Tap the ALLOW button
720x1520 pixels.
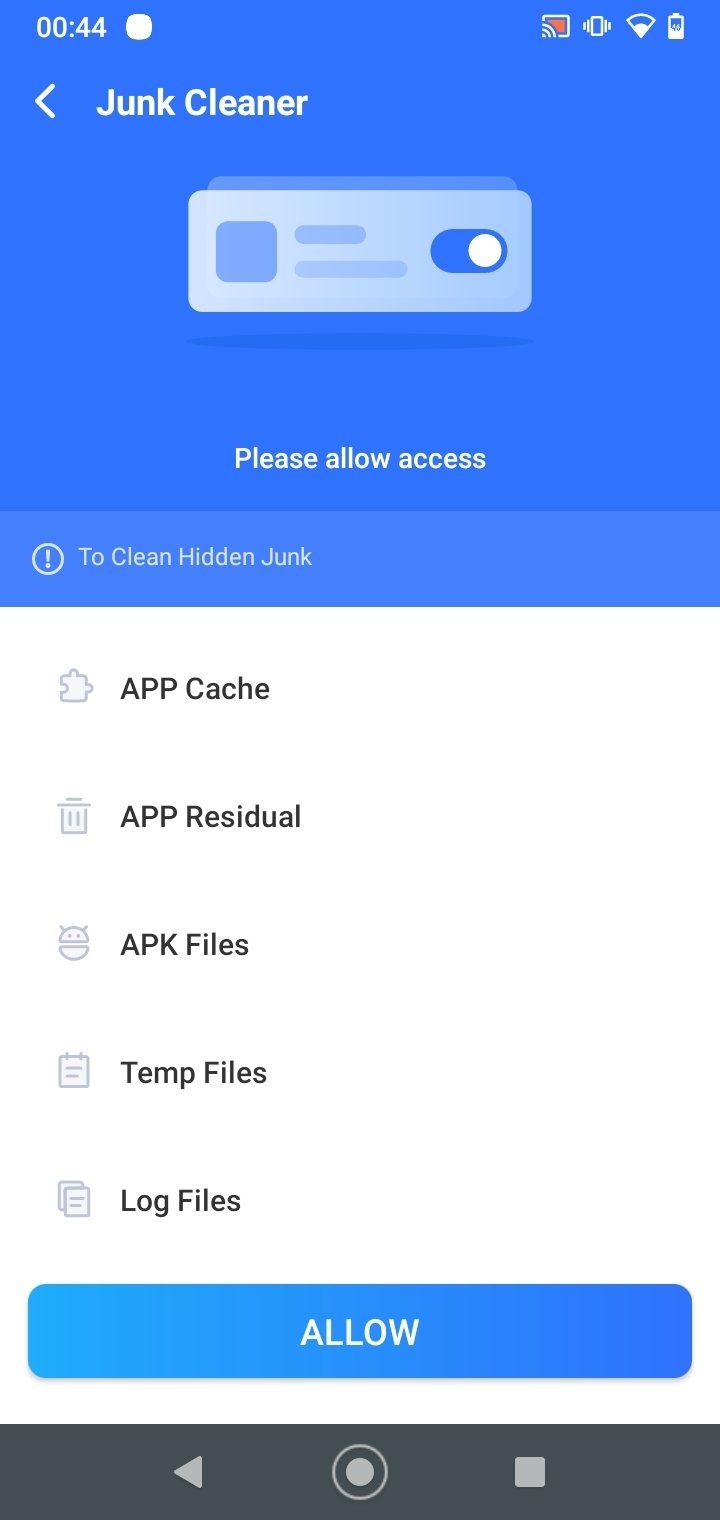[x=360, y=1331]
